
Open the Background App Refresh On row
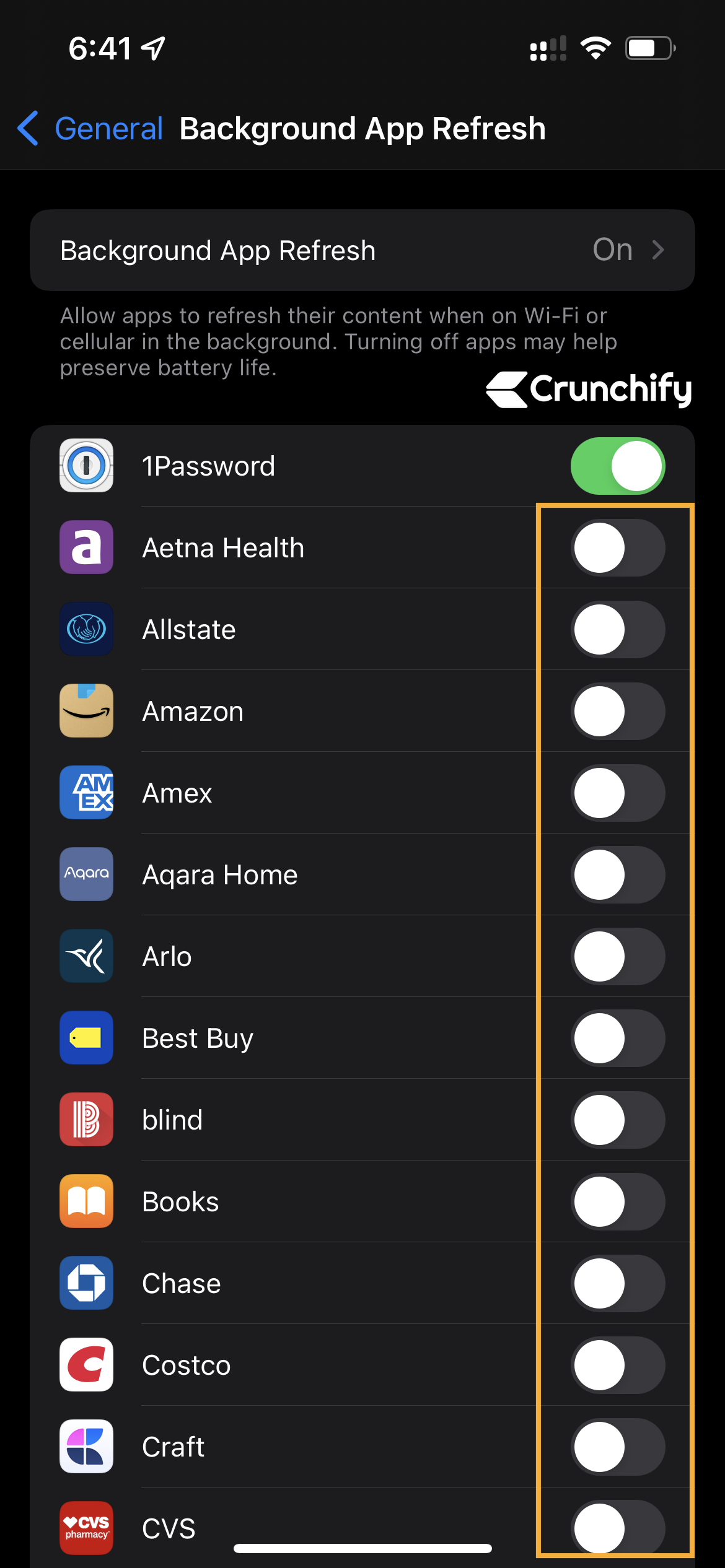pos(362,250)
